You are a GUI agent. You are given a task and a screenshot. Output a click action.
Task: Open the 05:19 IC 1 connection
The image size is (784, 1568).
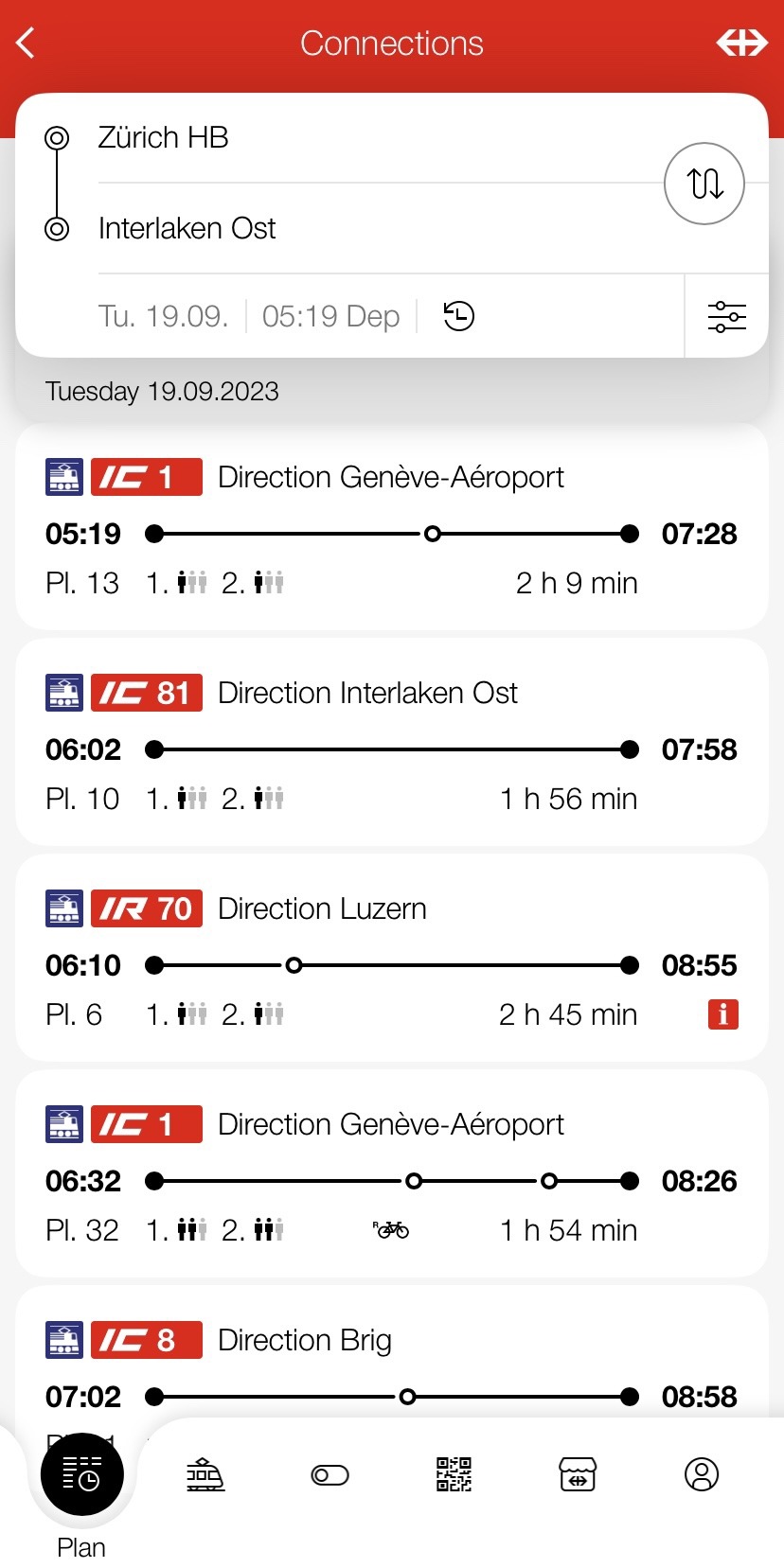[x=391, y=528]
